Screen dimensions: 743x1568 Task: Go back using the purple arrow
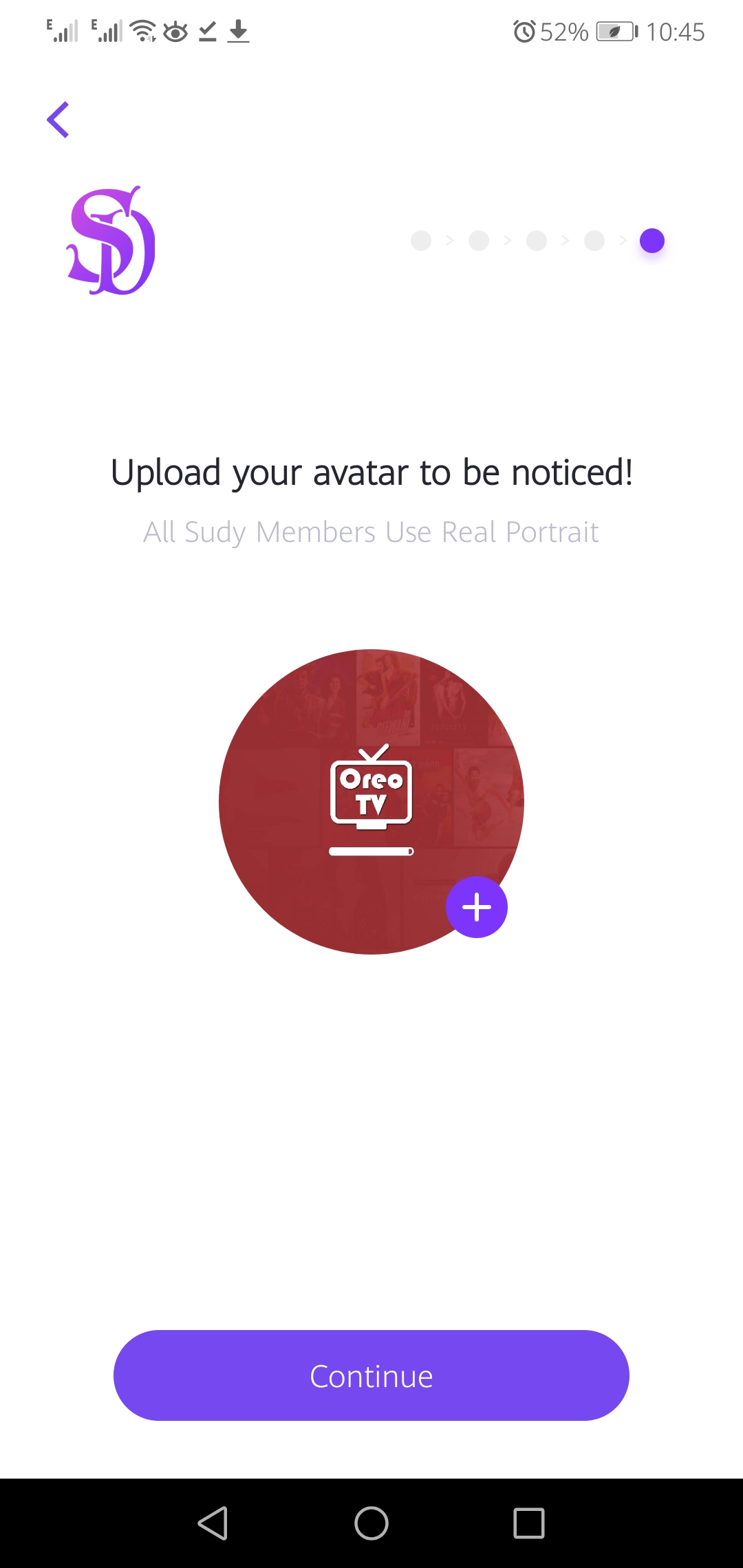pos(58,120)
